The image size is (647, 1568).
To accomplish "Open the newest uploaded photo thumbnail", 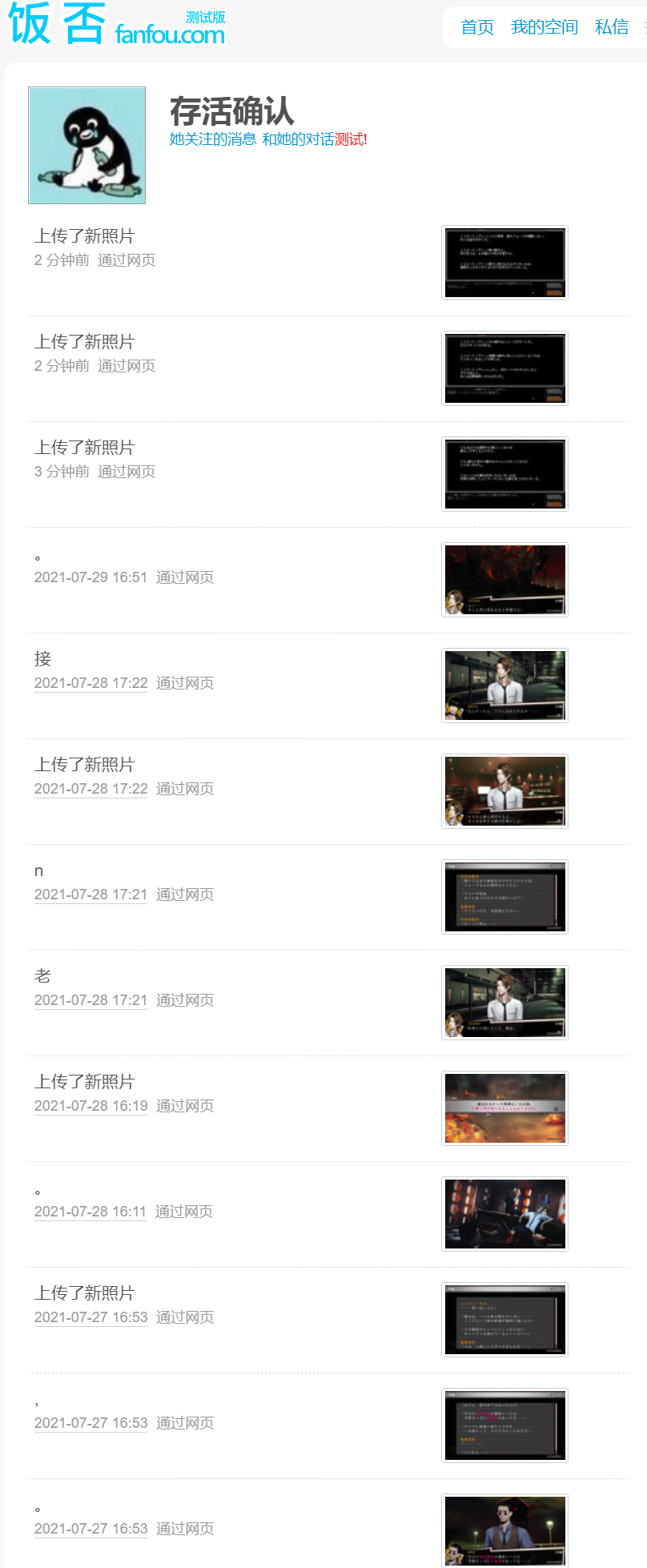I will click(504, 263).
